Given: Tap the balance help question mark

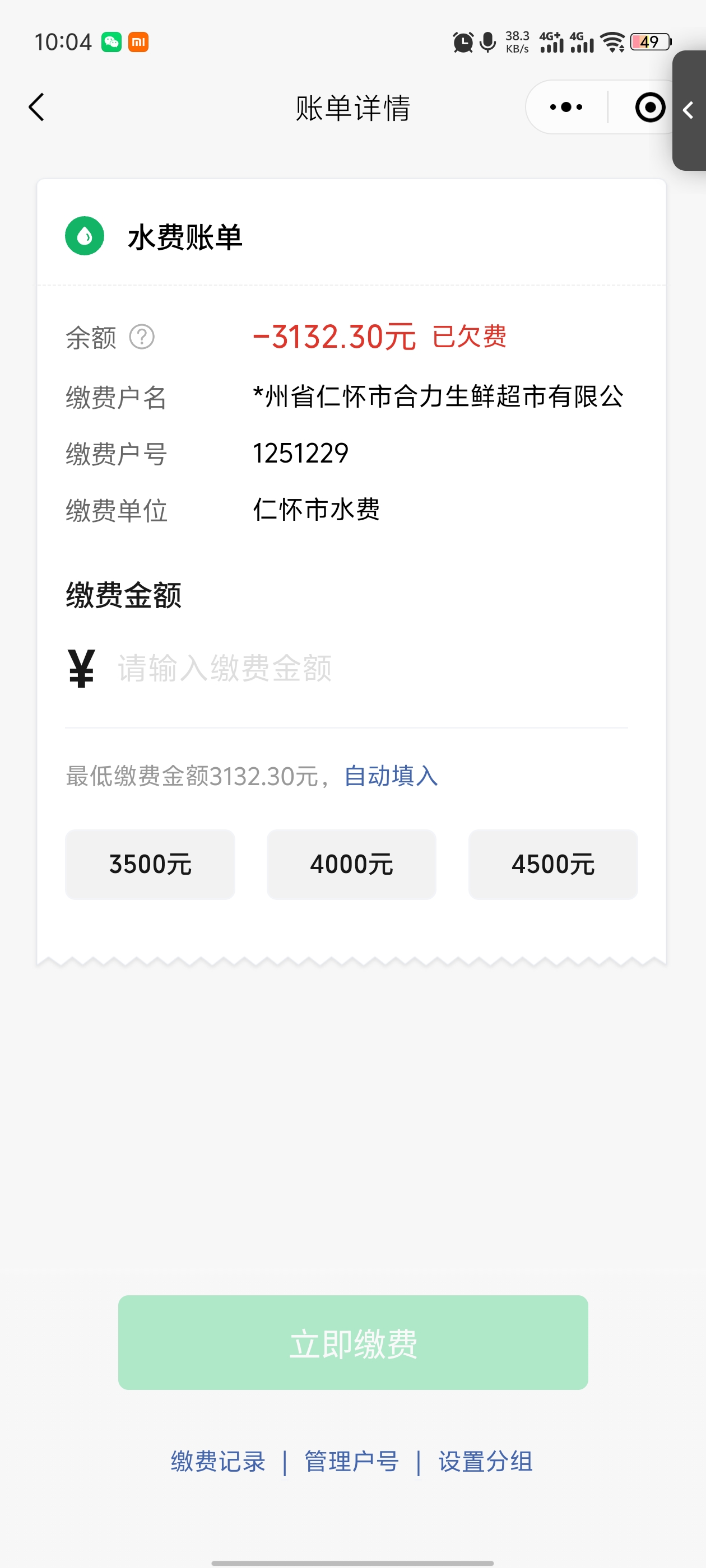Looking at the screenshot, I should coord(142,337).
